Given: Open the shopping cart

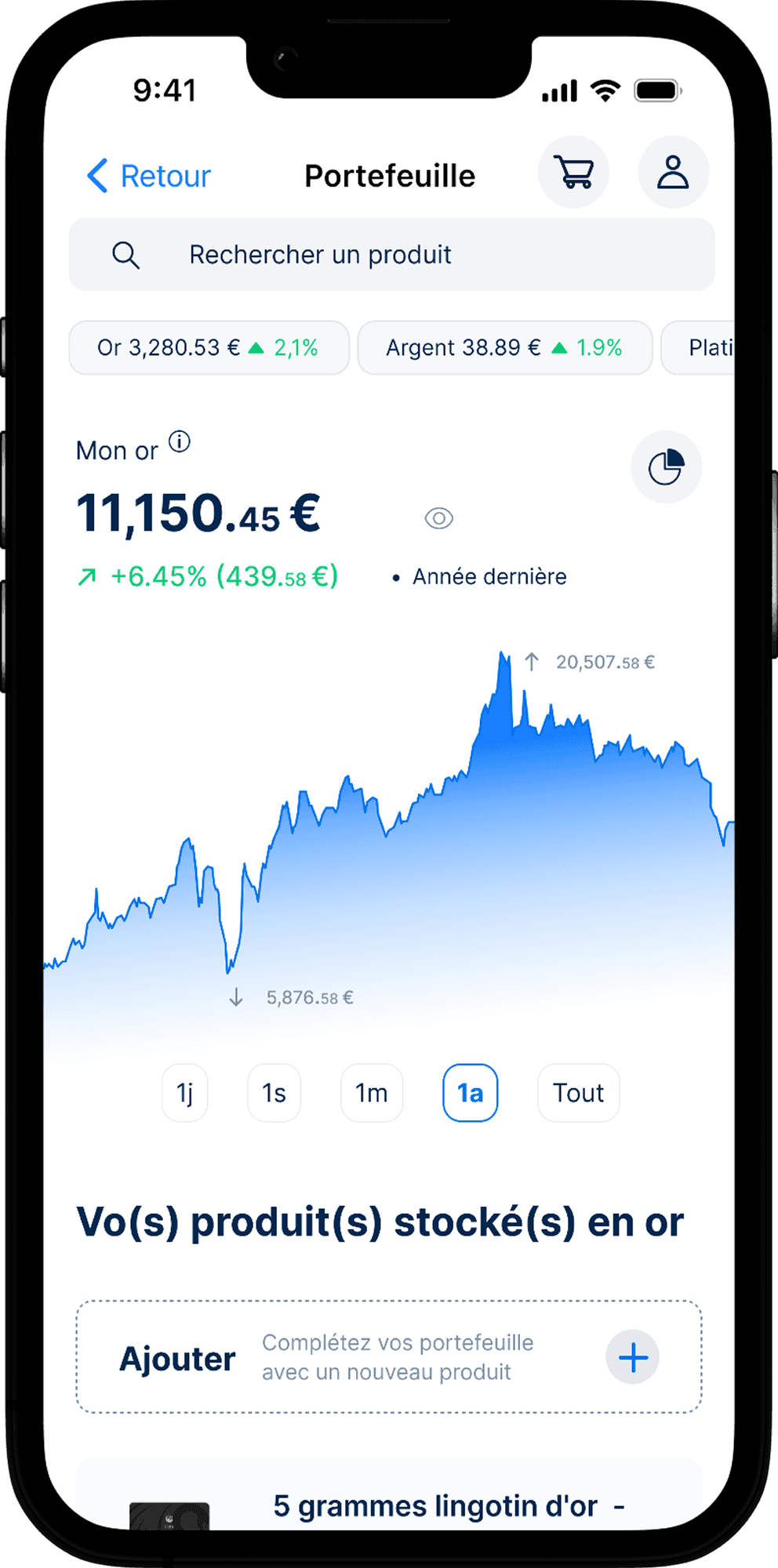Looking at the screenshot, I should [573, 172].
